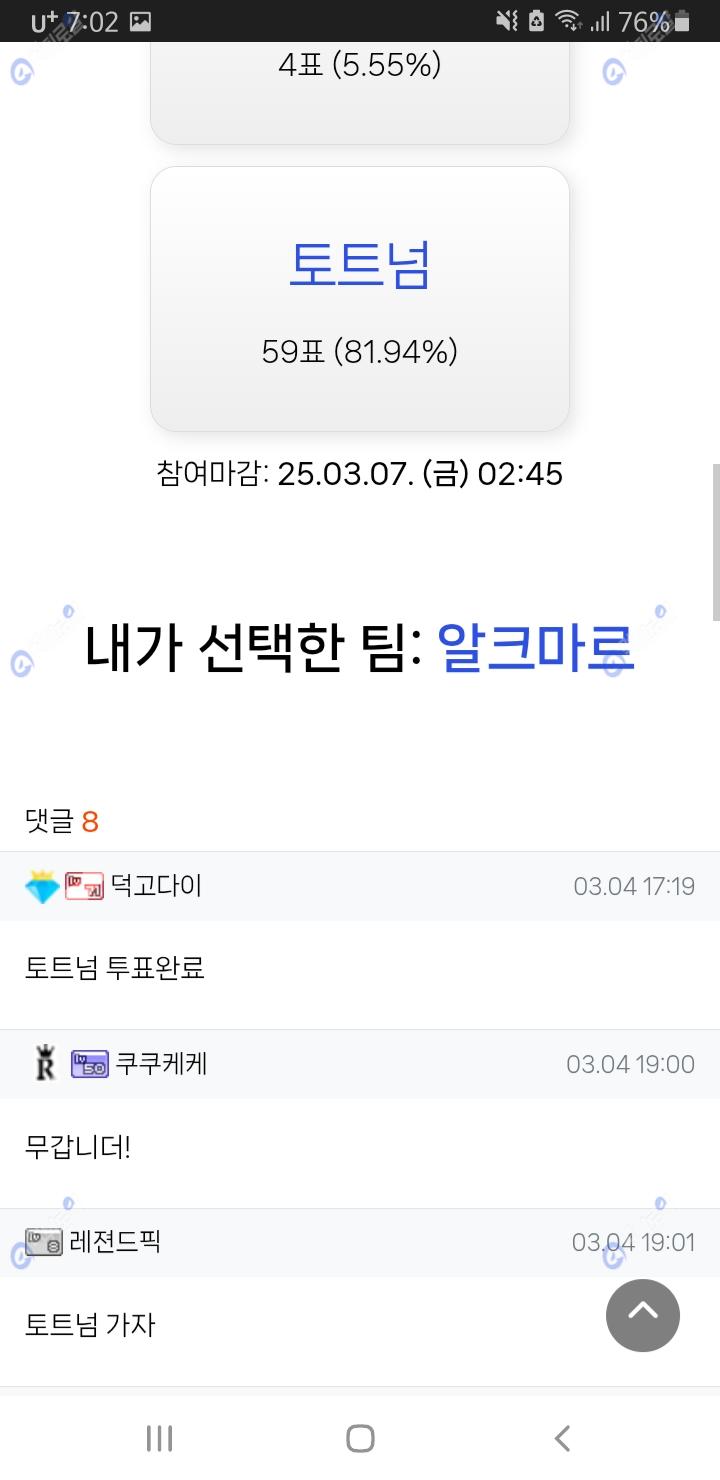Open the recent apps view
The height and width of the screenshot is (1480, 720).
[159, 1438]
